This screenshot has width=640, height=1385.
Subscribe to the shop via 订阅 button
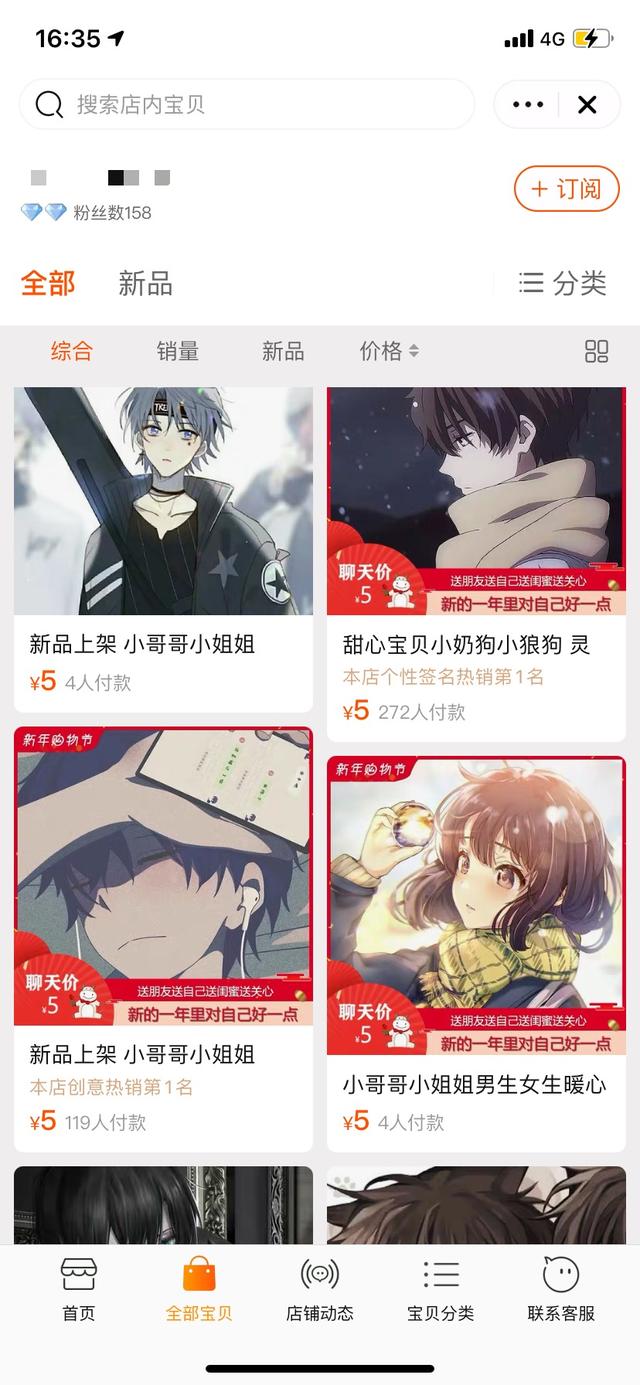tap(567, 188)
